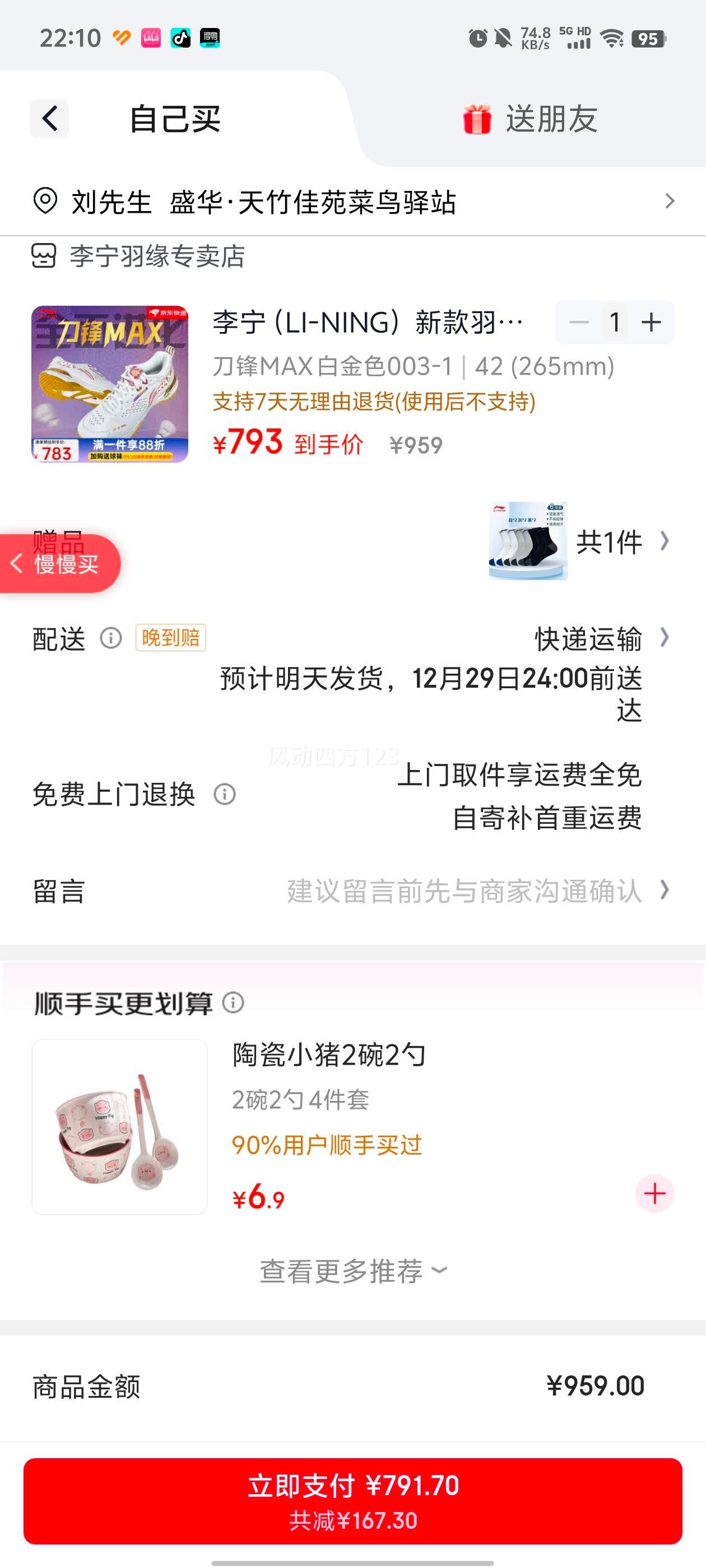Tap the back arrow in top left

[49, 119]
